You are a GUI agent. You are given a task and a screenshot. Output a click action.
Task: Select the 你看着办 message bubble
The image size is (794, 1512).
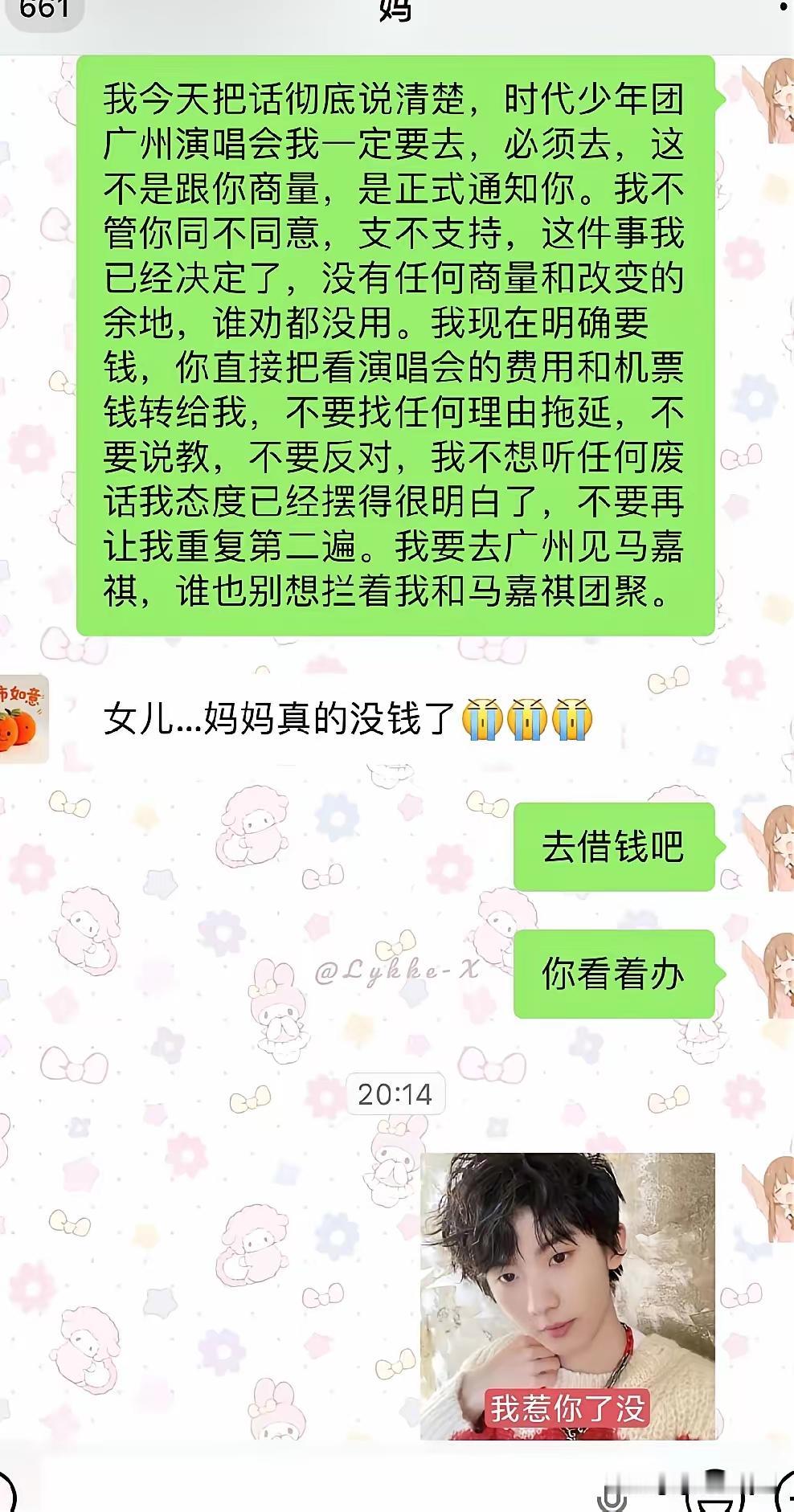(614, 975)
